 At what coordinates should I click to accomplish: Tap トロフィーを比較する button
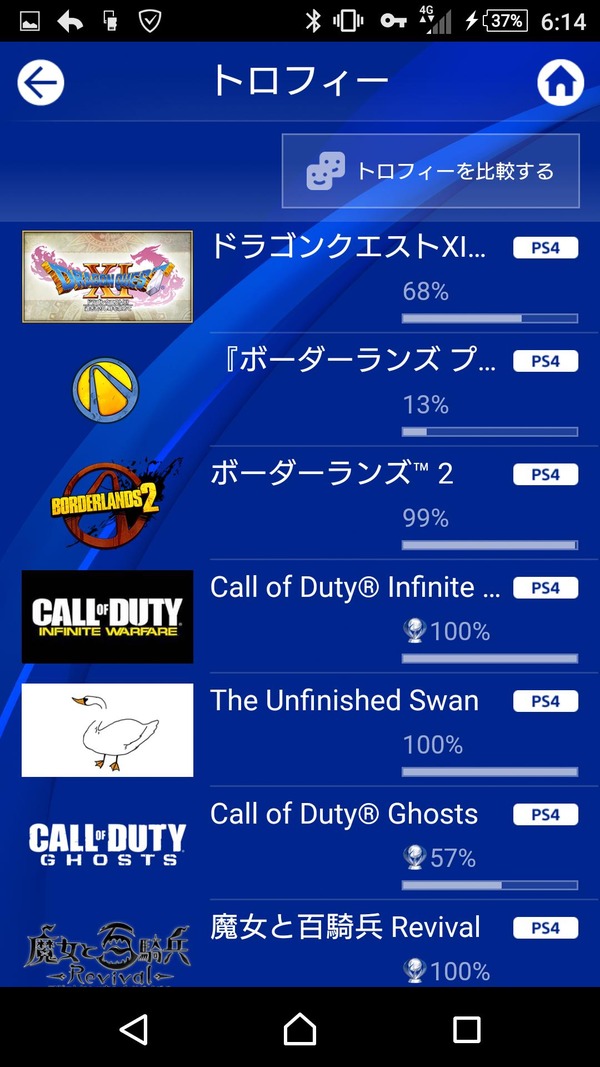tap(431, 171)
